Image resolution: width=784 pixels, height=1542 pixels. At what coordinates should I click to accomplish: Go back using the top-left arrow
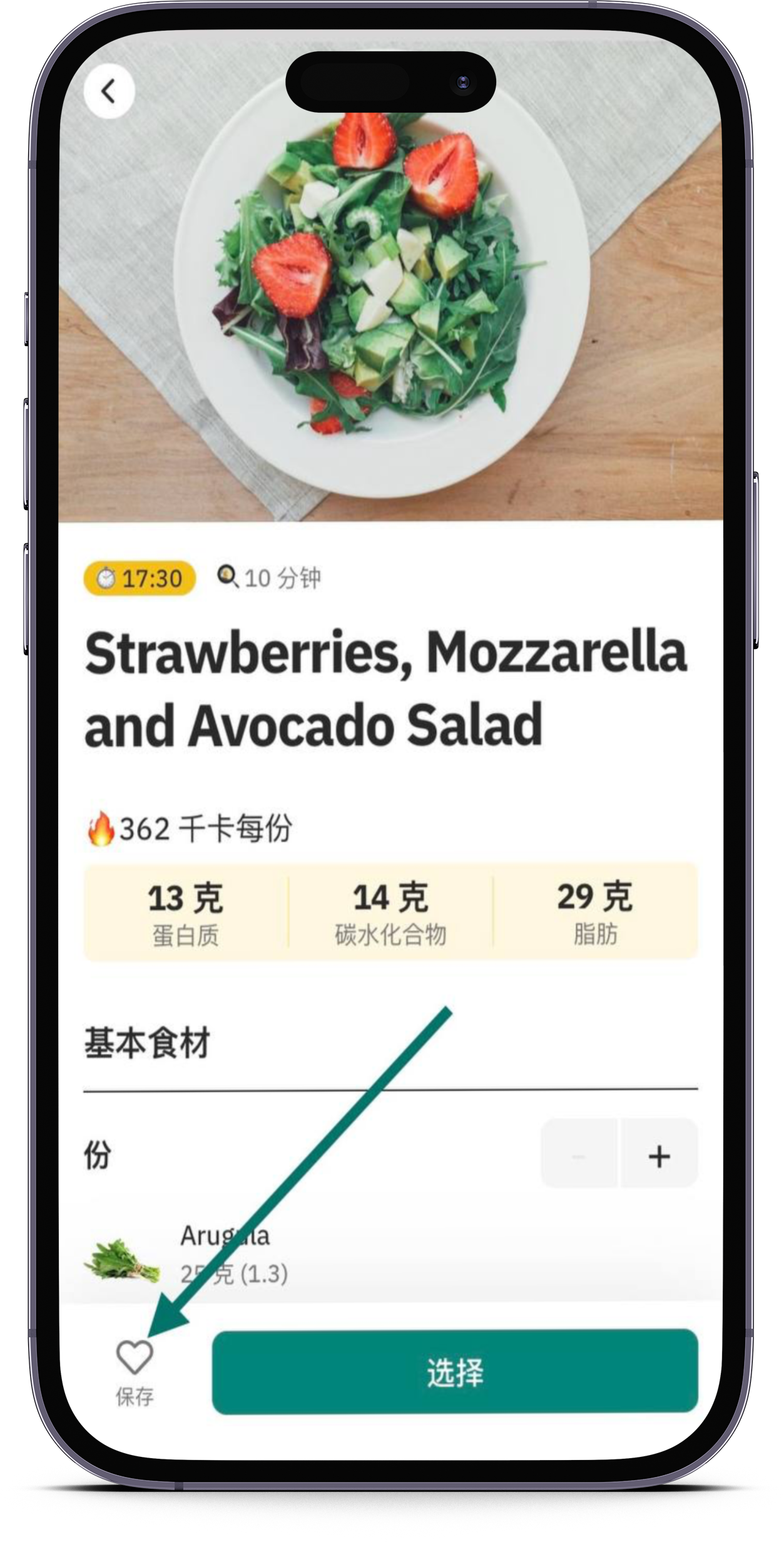tap(109, 91)
